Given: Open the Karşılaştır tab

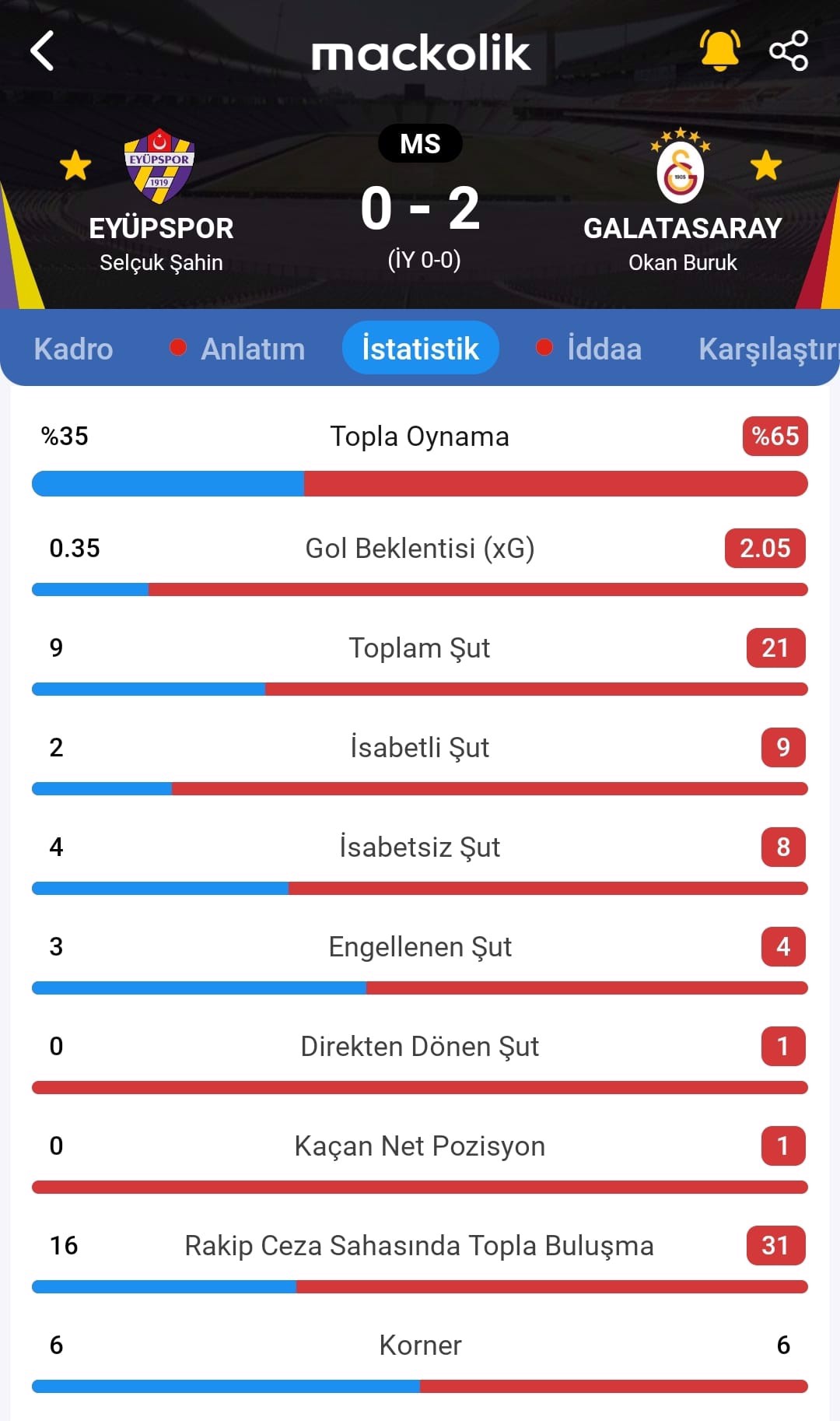Looking at the screenshot, I should 768,349.
